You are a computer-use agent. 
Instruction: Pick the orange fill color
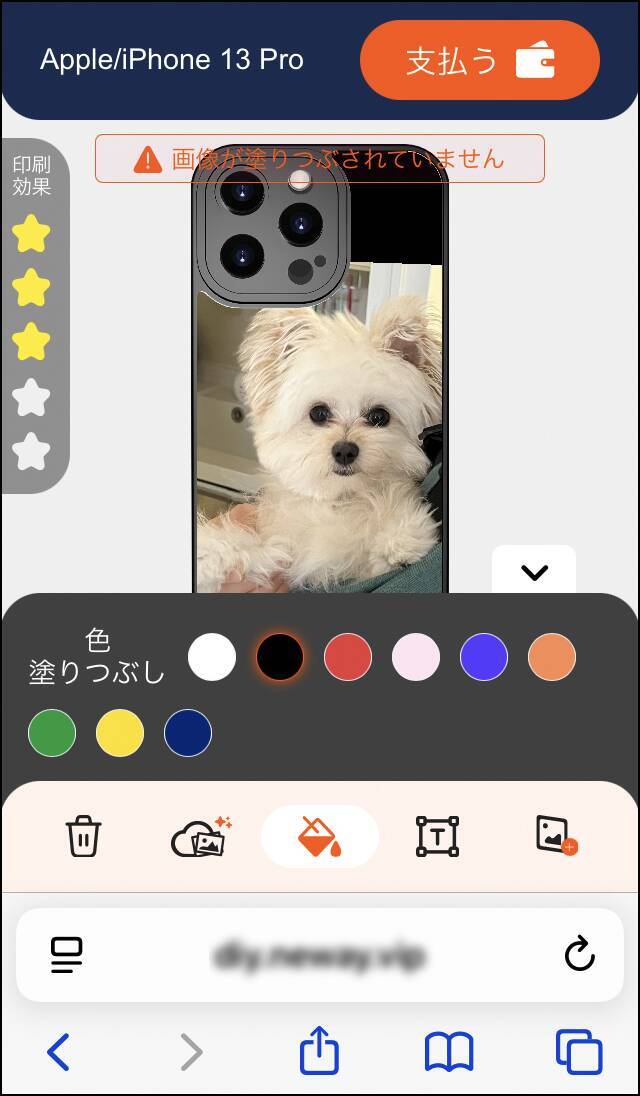[552, 657]
